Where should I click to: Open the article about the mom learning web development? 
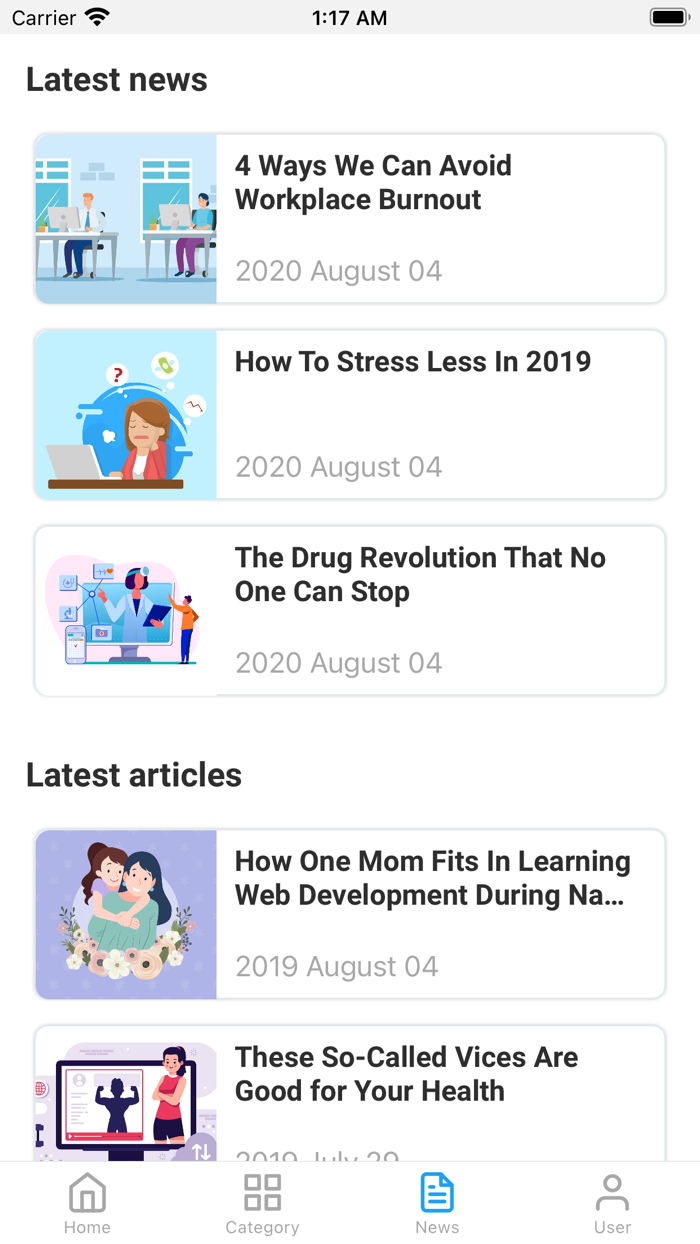point(350,914)
